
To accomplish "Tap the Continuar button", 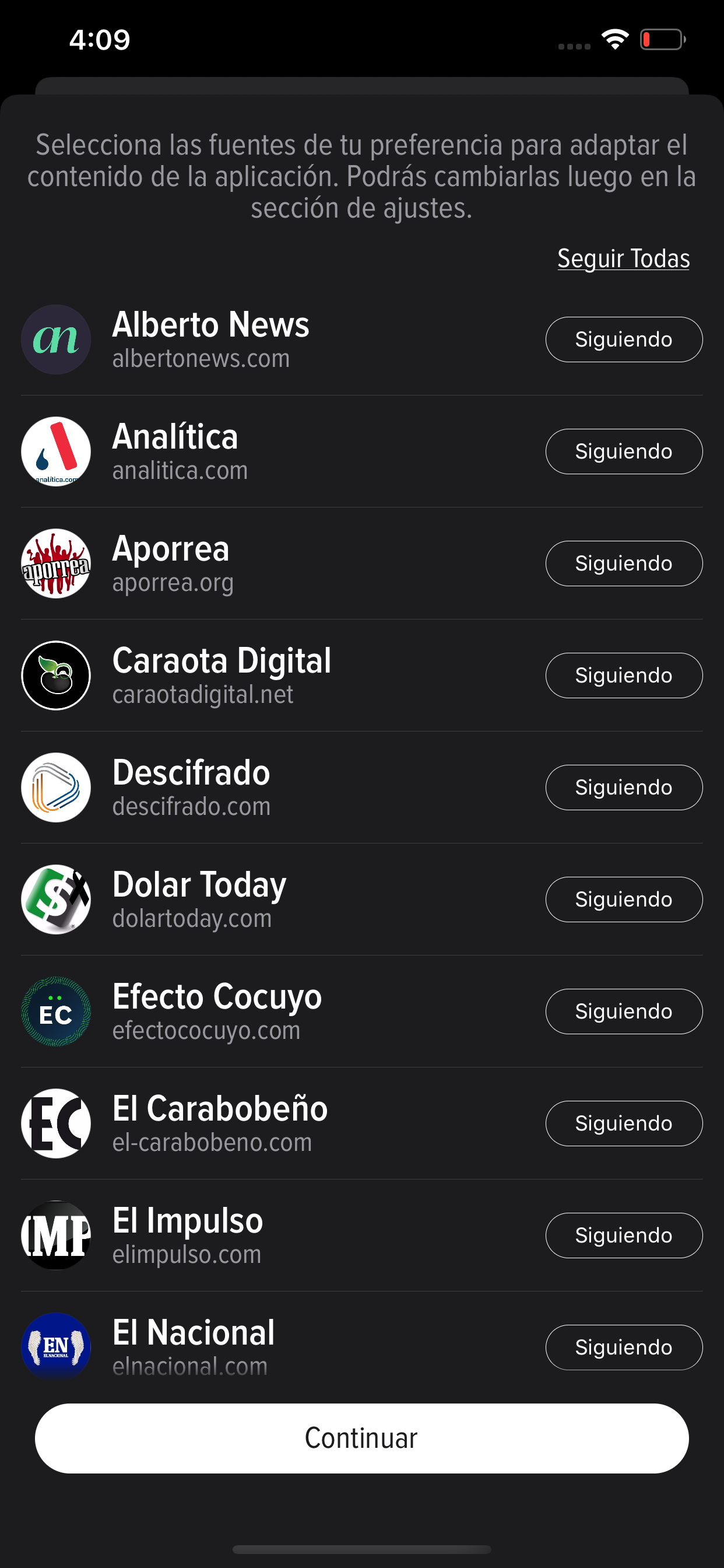I will 362,1438.
